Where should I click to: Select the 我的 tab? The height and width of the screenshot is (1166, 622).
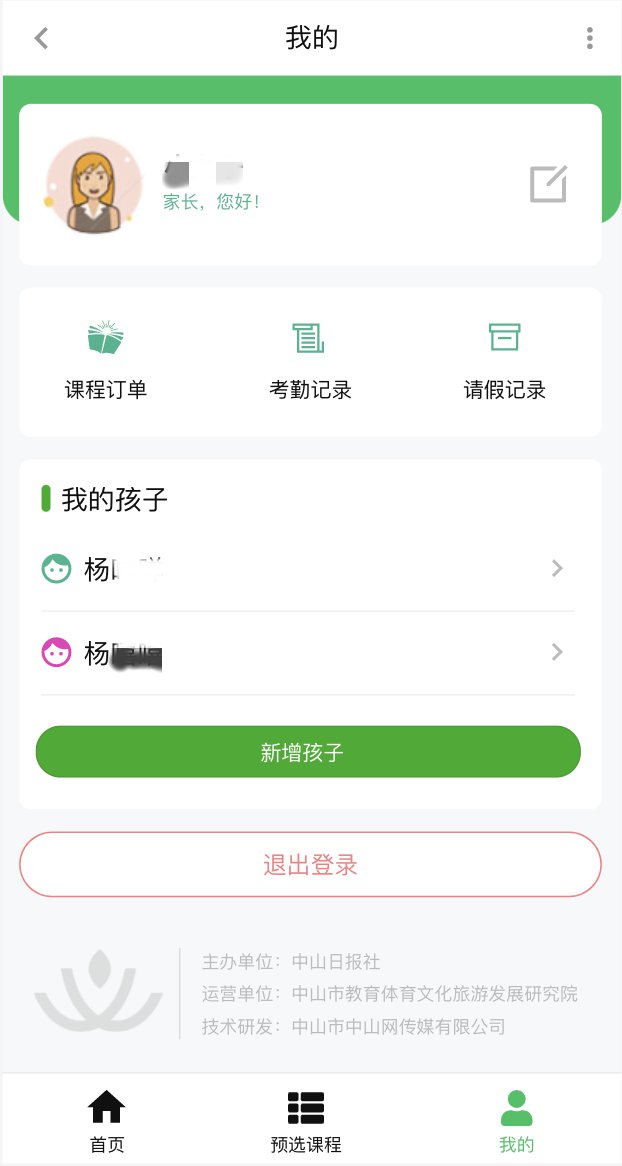(x=516, y=1121)
